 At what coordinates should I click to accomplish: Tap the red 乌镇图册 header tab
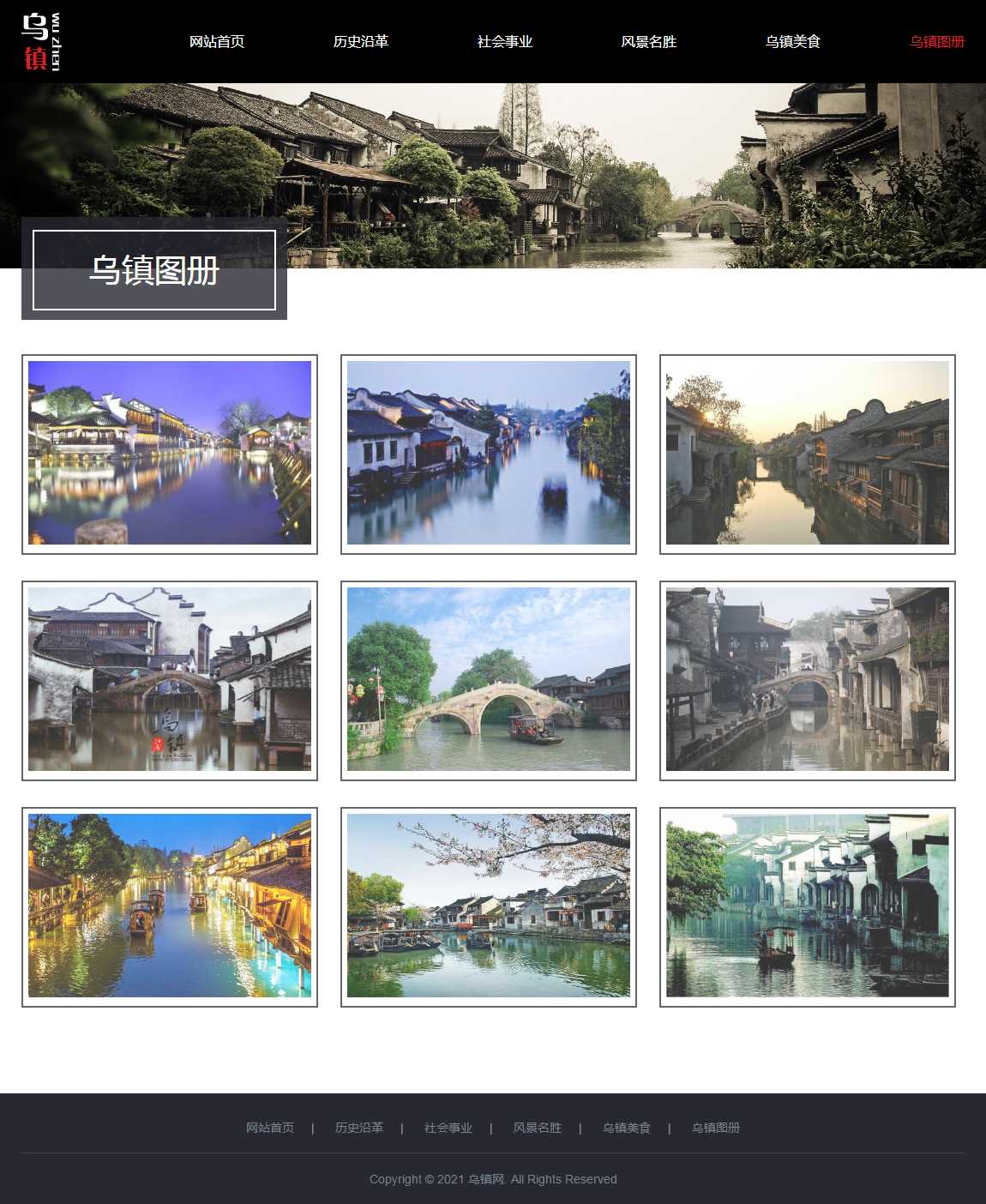click(x=937, y=42)
